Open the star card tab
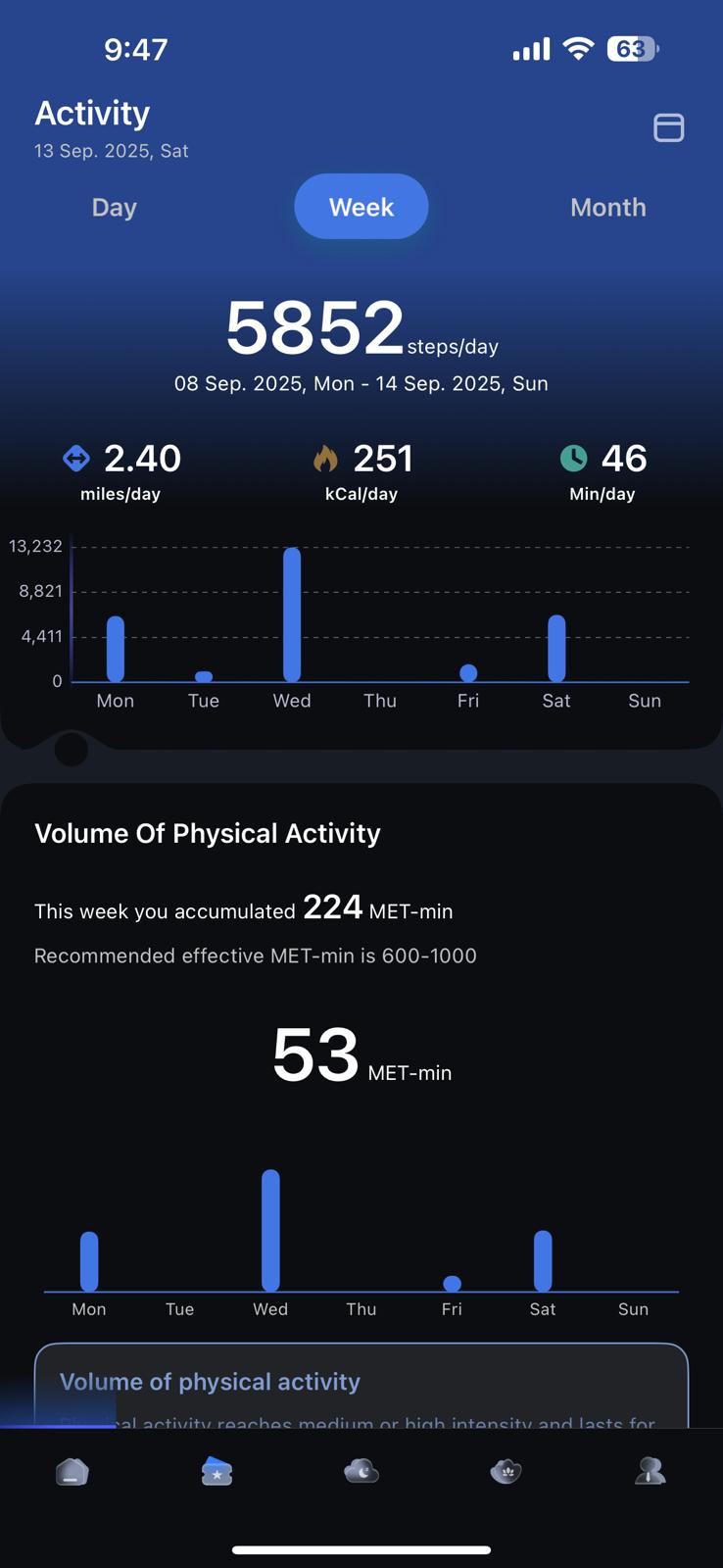 coord(217,1471)
